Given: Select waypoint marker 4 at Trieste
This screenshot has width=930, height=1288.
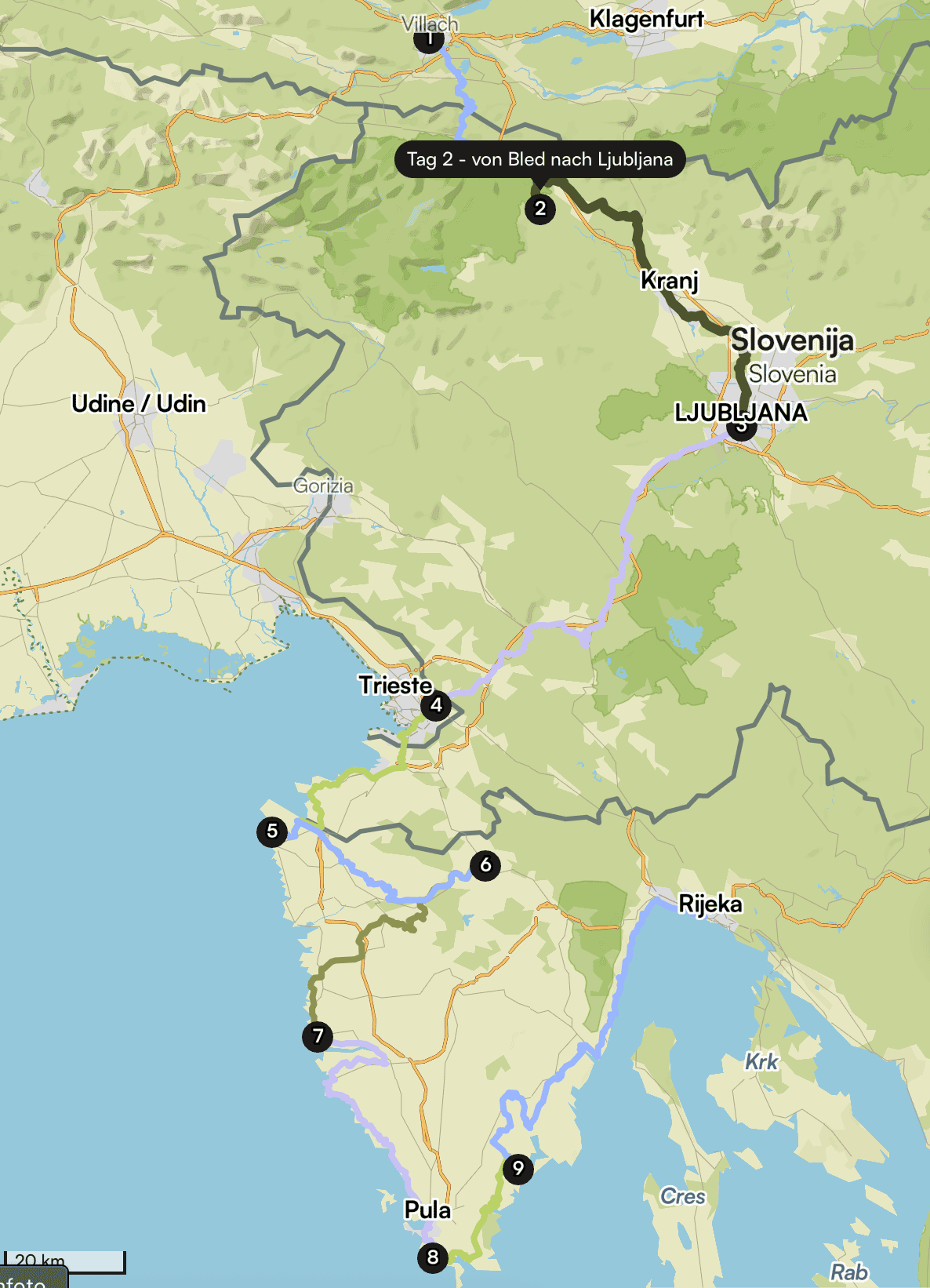Looking at the screenshot, I should click(x=436, y=704).
